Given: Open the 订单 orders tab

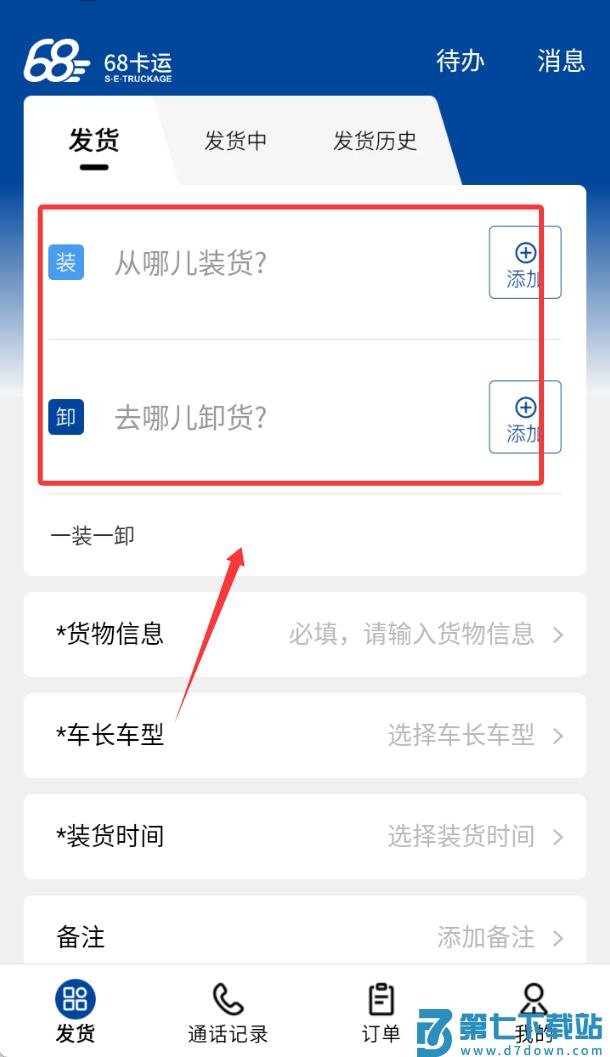Looking at the screenshot, I should click(x=381, y=1012).
